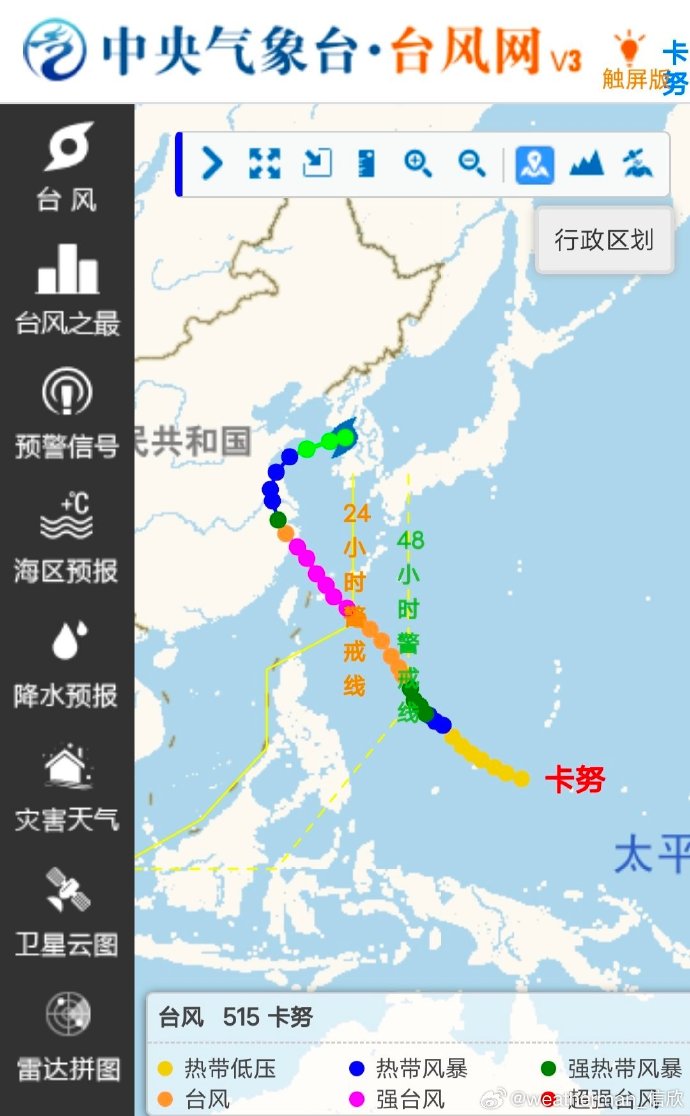Screen dimensions: 690x1116
Task: Open 灾害天气 disaster weather
Action: 67,787
